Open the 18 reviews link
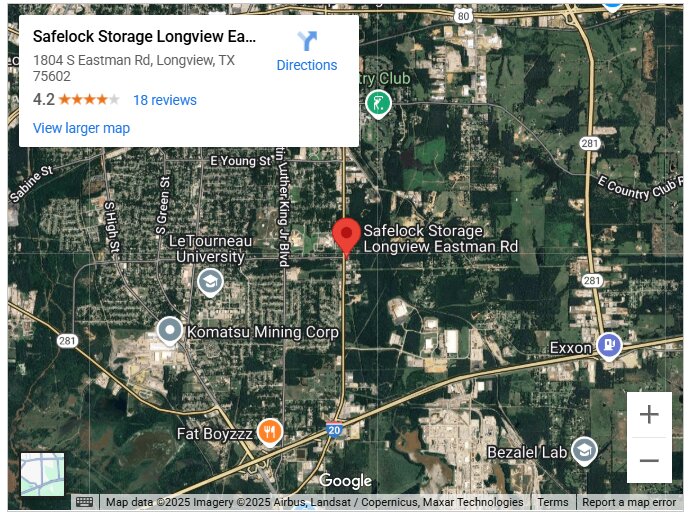The image size is (691, 516). 165,100
